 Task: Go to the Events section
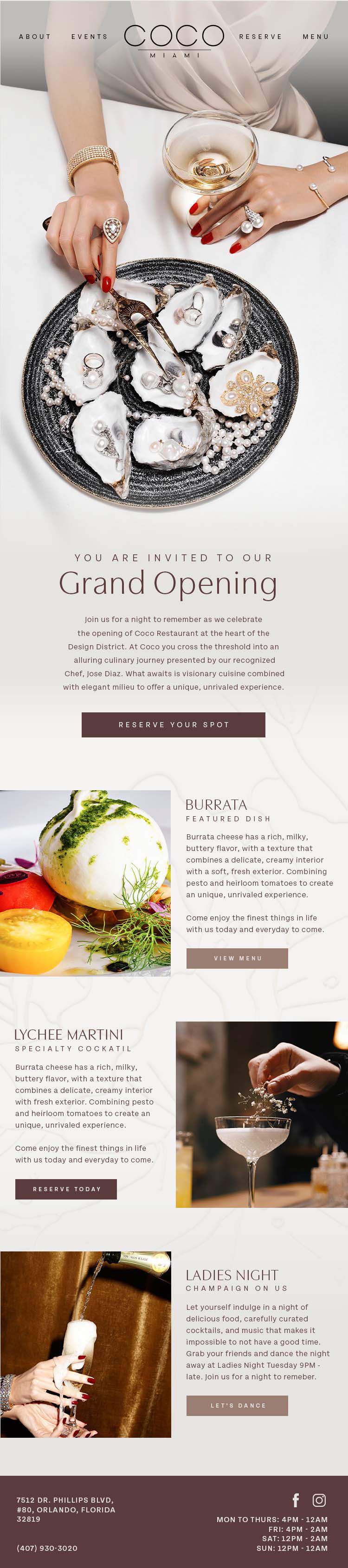click(90, 37)
